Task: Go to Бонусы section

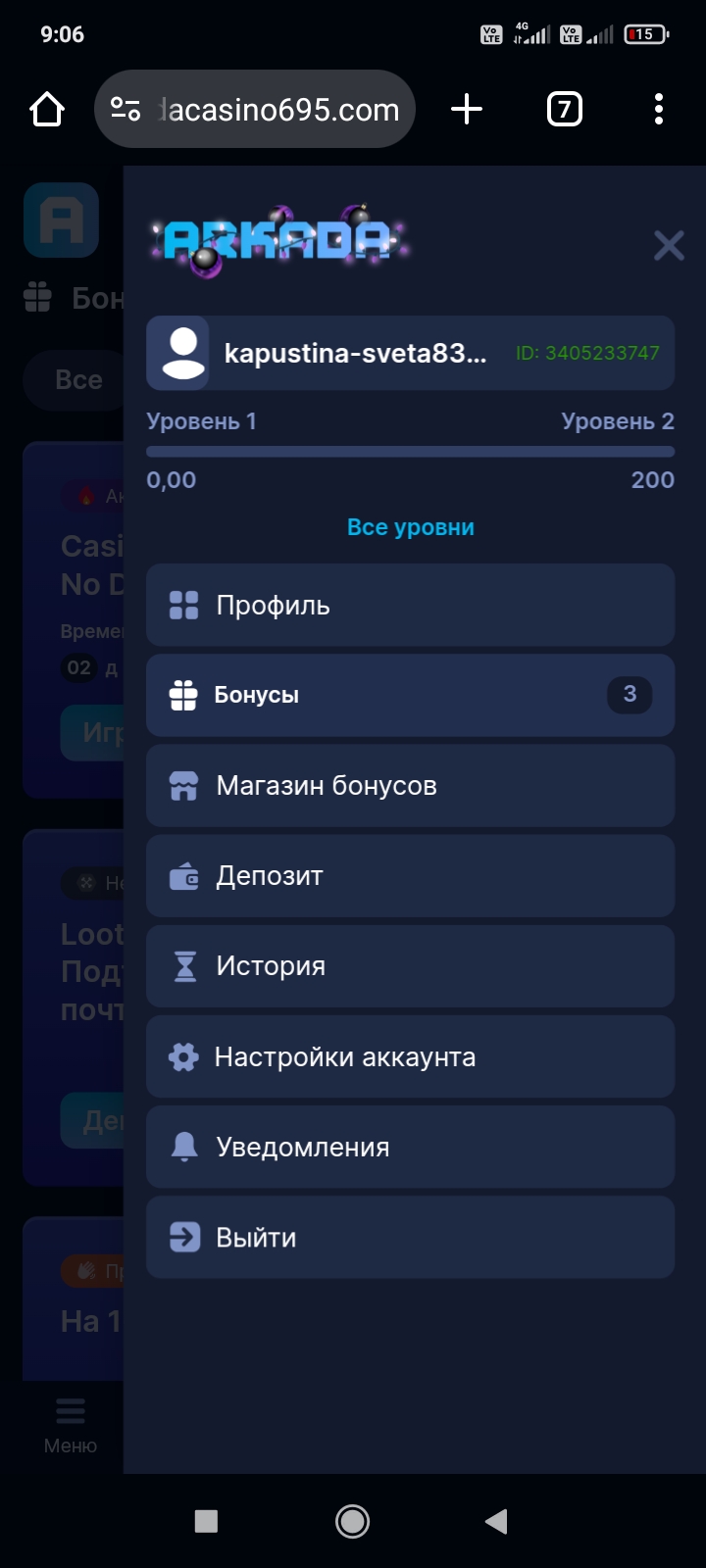Action: (410, 696)
